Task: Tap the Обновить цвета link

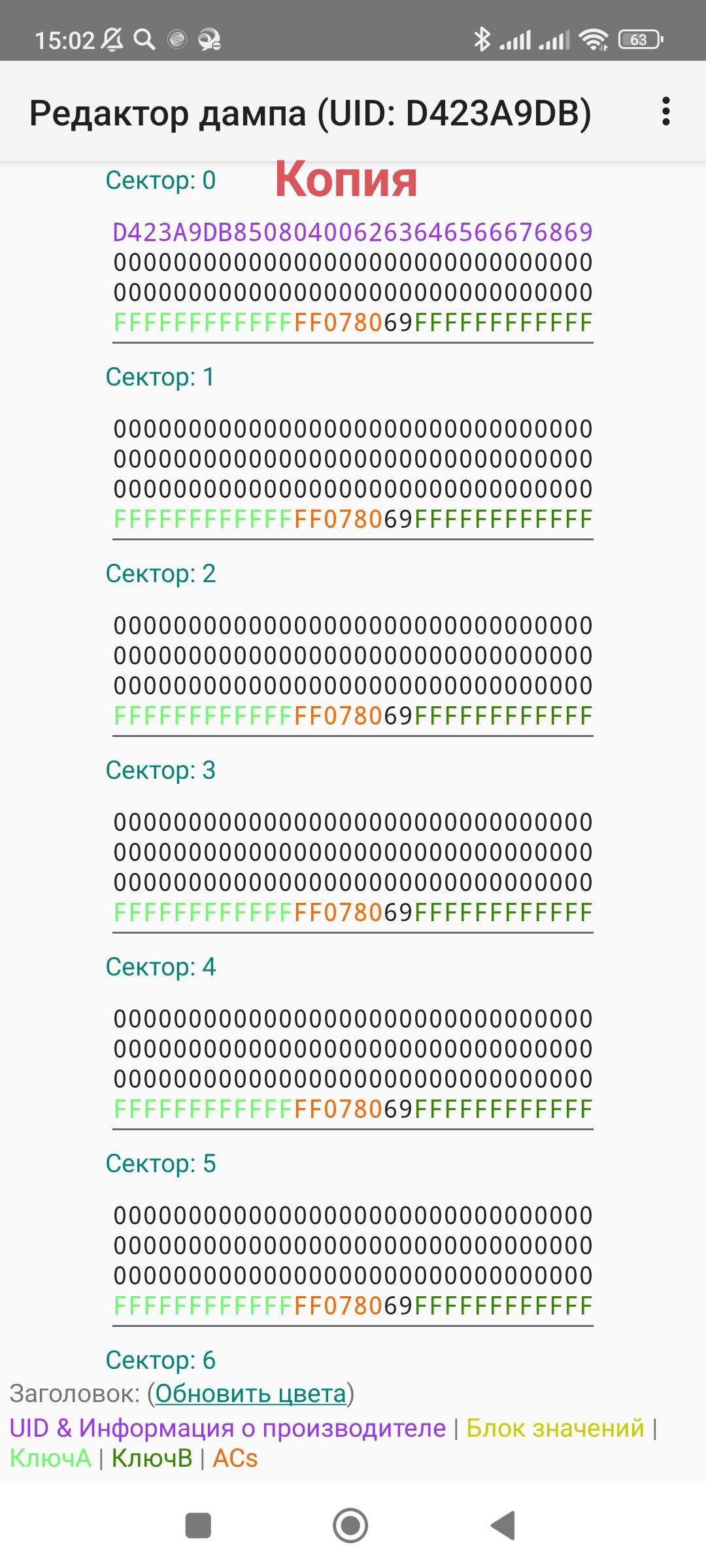Action: pyautogui.click(x=250, y=1394)
